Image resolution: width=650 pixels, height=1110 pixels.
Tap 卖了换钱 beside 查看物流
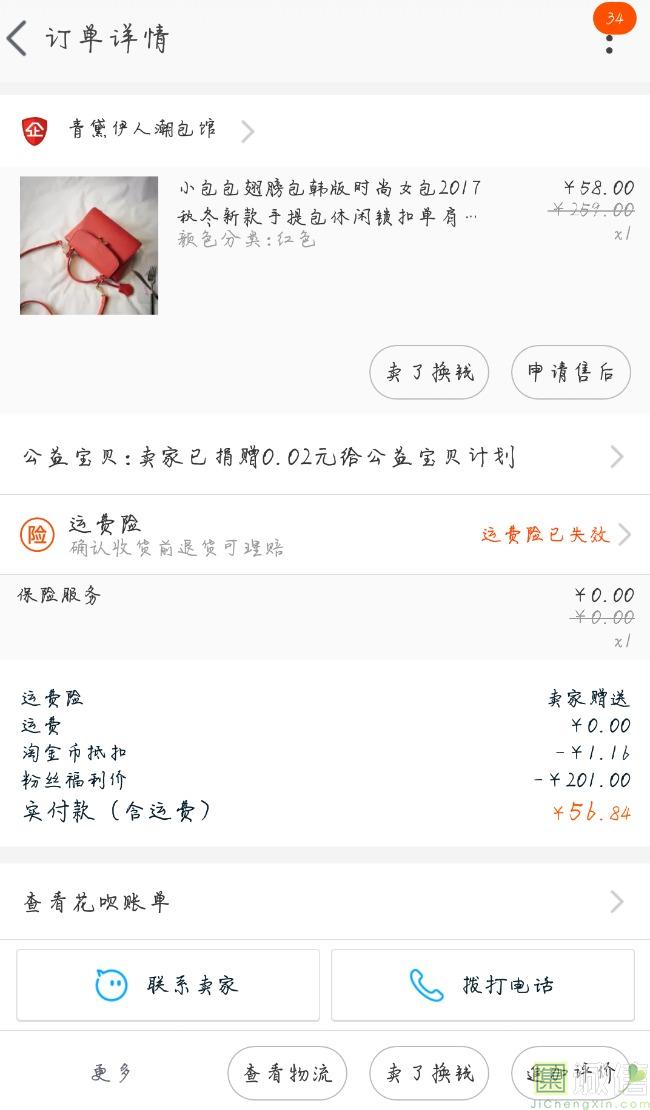pyautogui.click(x=429, y=1073)
